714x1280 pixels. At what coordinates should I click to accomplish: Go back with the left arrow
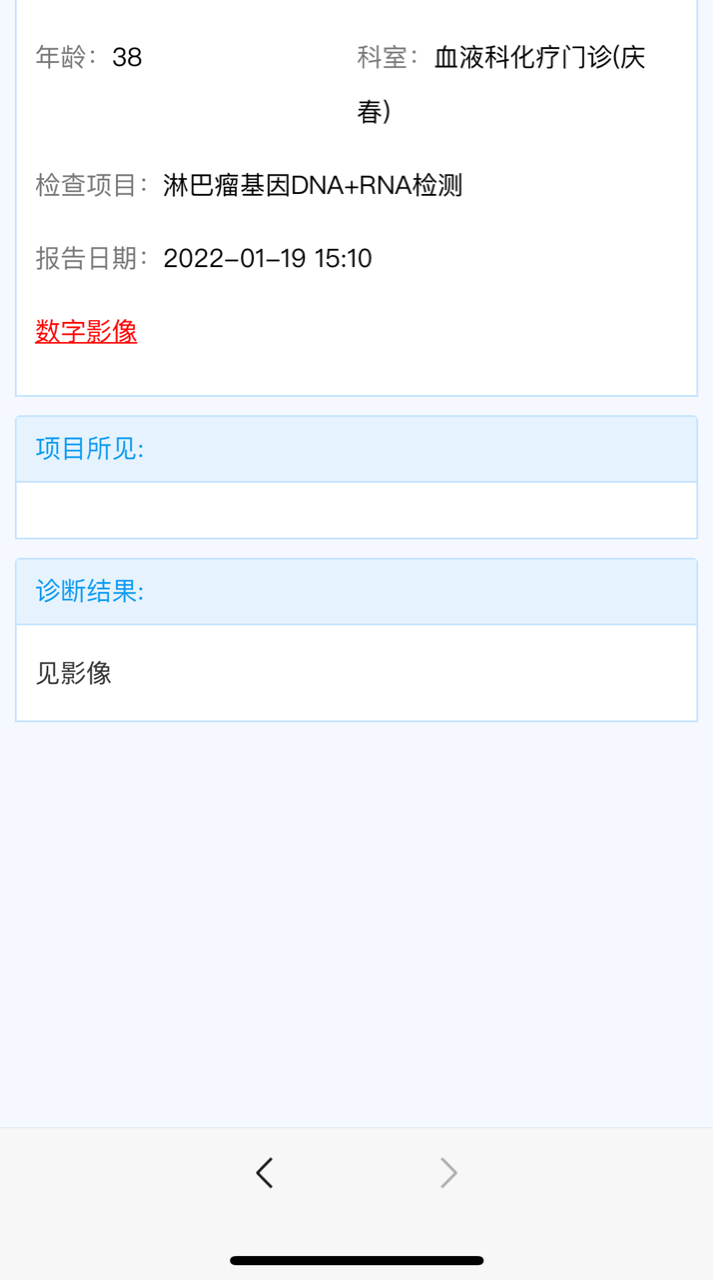click(x=264, y=1172)
